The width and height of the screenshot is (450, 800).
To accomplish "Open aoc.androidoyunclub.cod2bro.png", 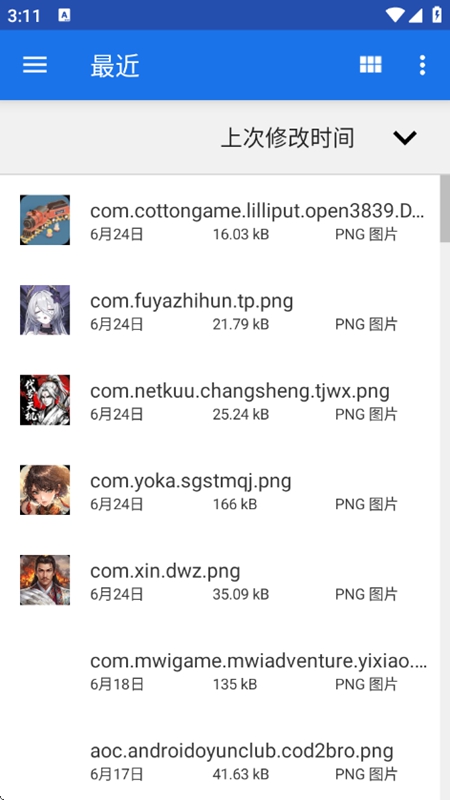I will click(220, 759).
